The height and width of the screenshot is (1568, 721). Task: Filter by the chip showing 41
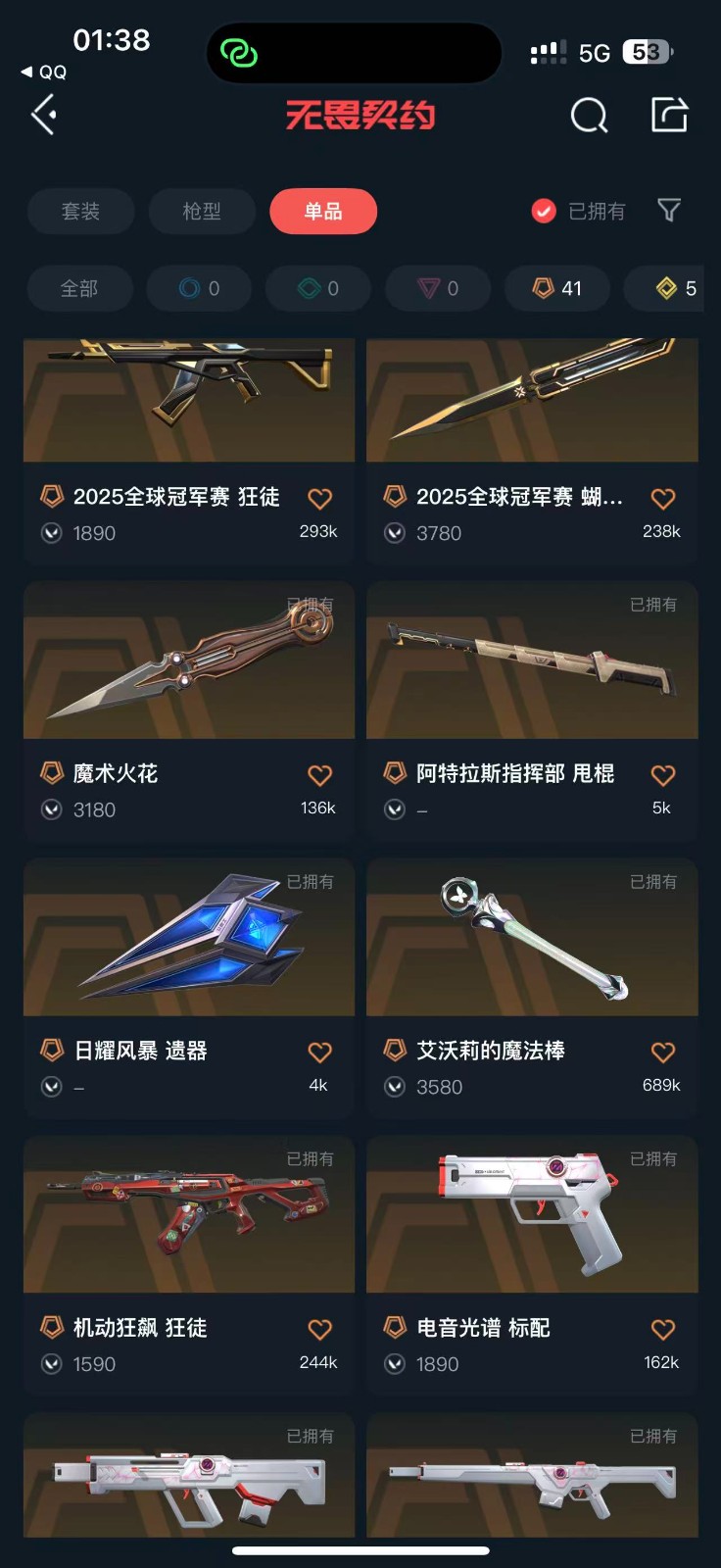click(556, 288)
